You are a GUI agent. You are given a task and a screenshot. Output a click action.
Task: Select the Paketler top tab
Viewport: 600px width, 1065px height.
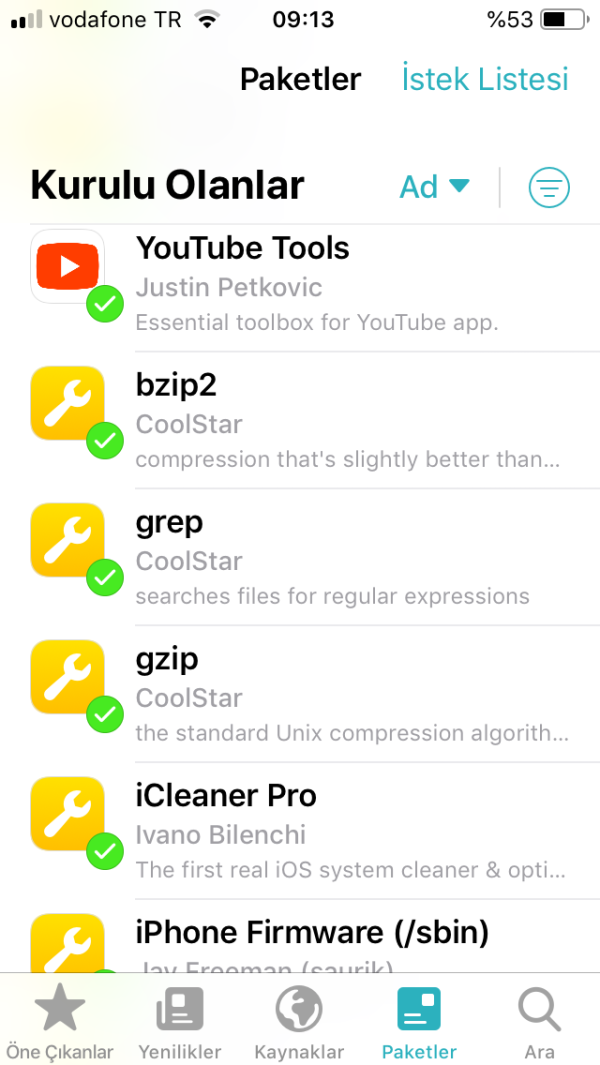[300, 79]
